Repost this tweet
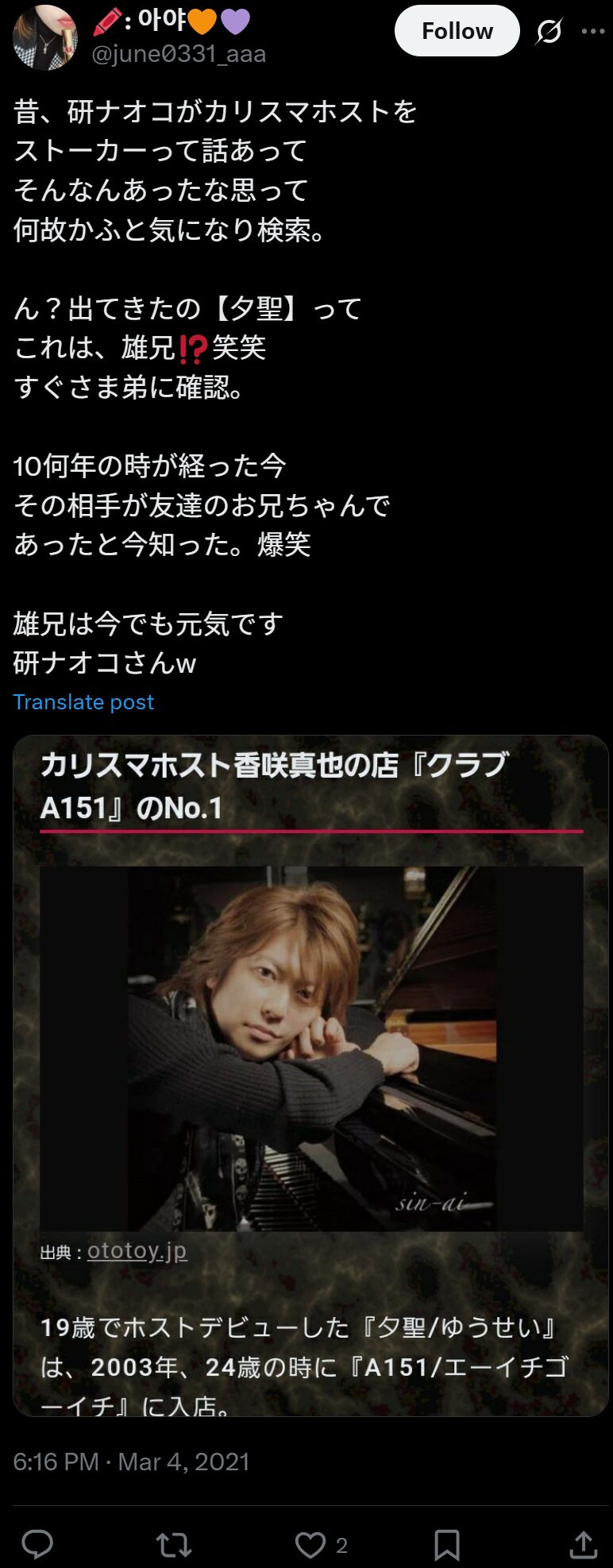613x1568 pixels. point(173,1544)
